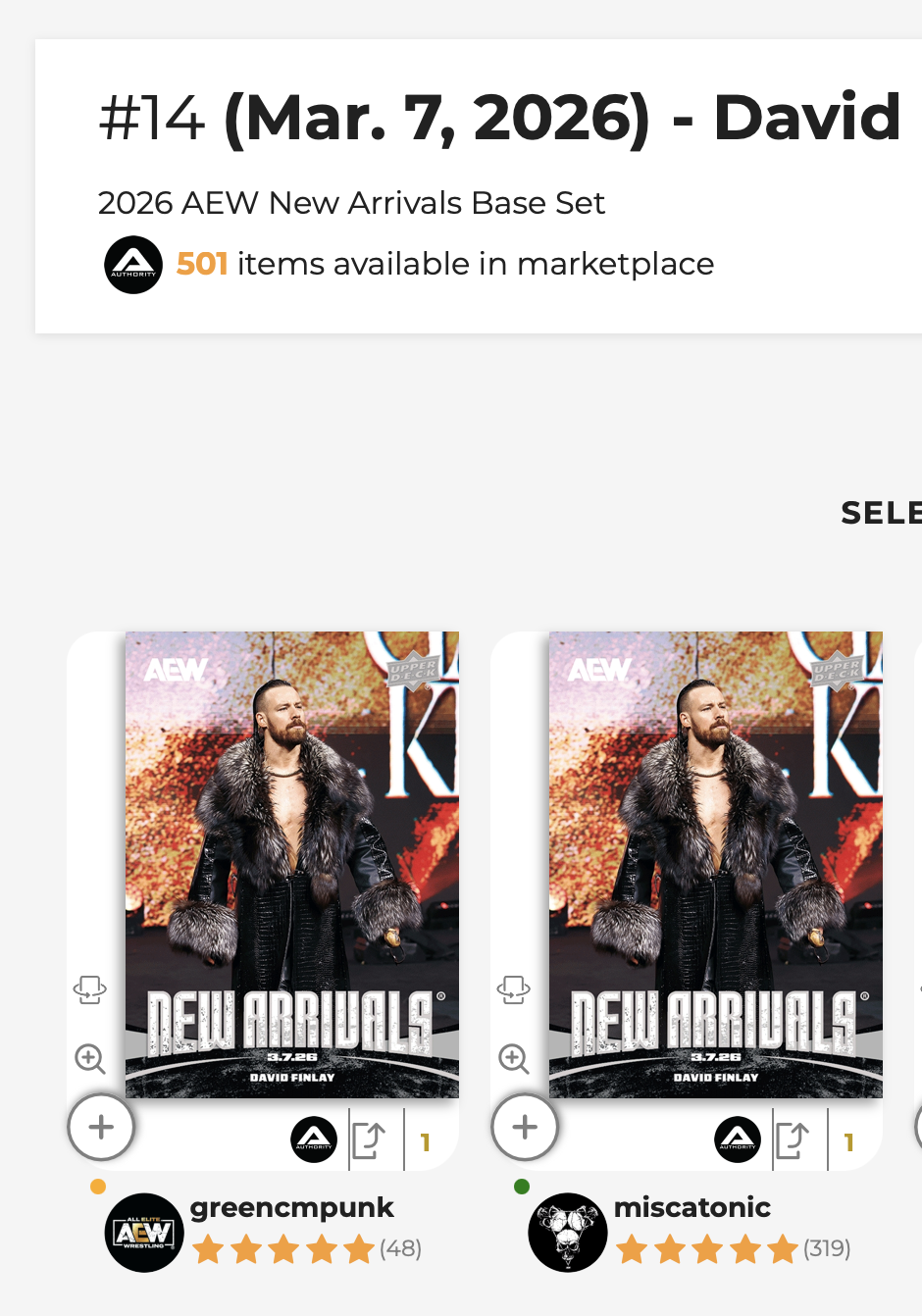The width and height of the screenshot is (922, 1316).
Task: Share greencmpunk's card listing
Action: click(369, 1140)
